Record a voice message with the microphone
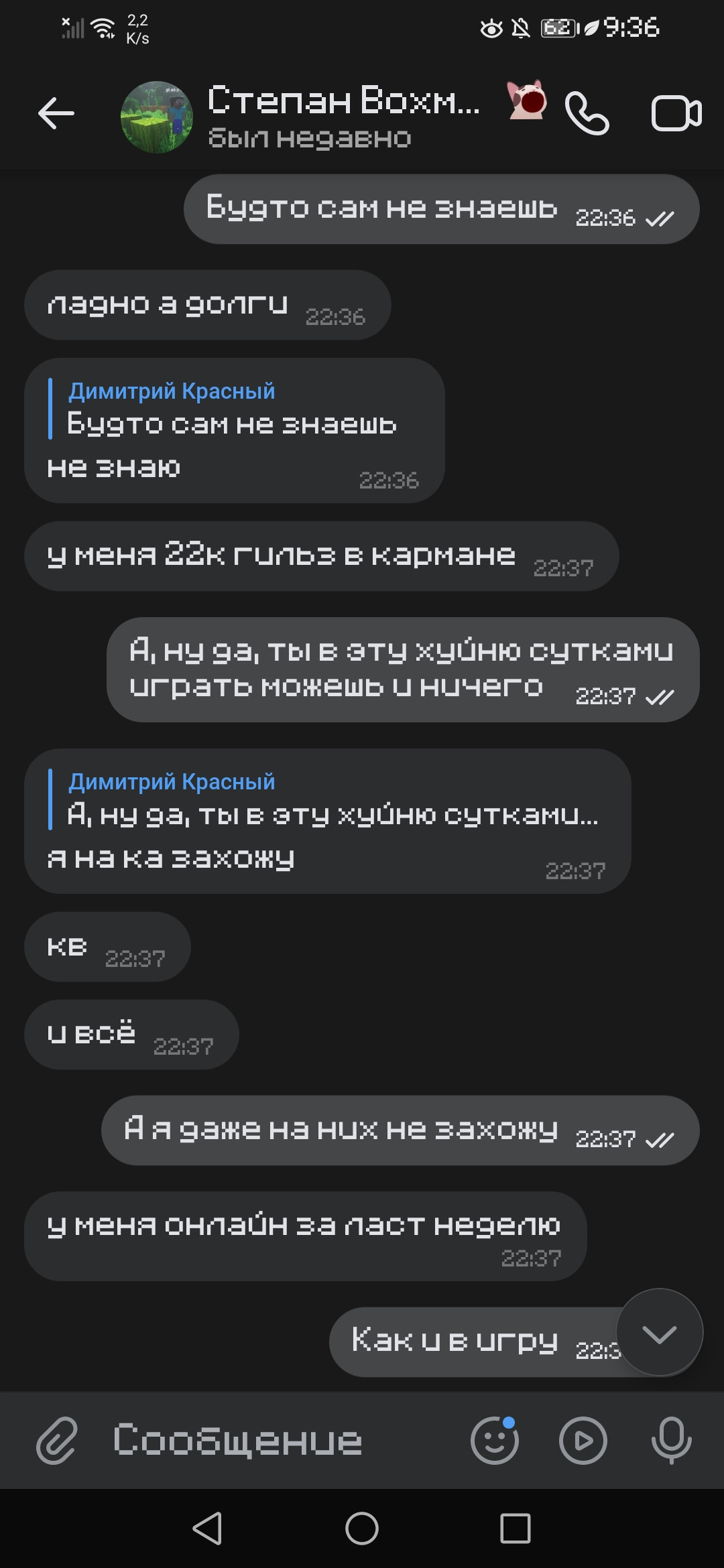Screen dimensions: 724x1568 [671, 1441]
